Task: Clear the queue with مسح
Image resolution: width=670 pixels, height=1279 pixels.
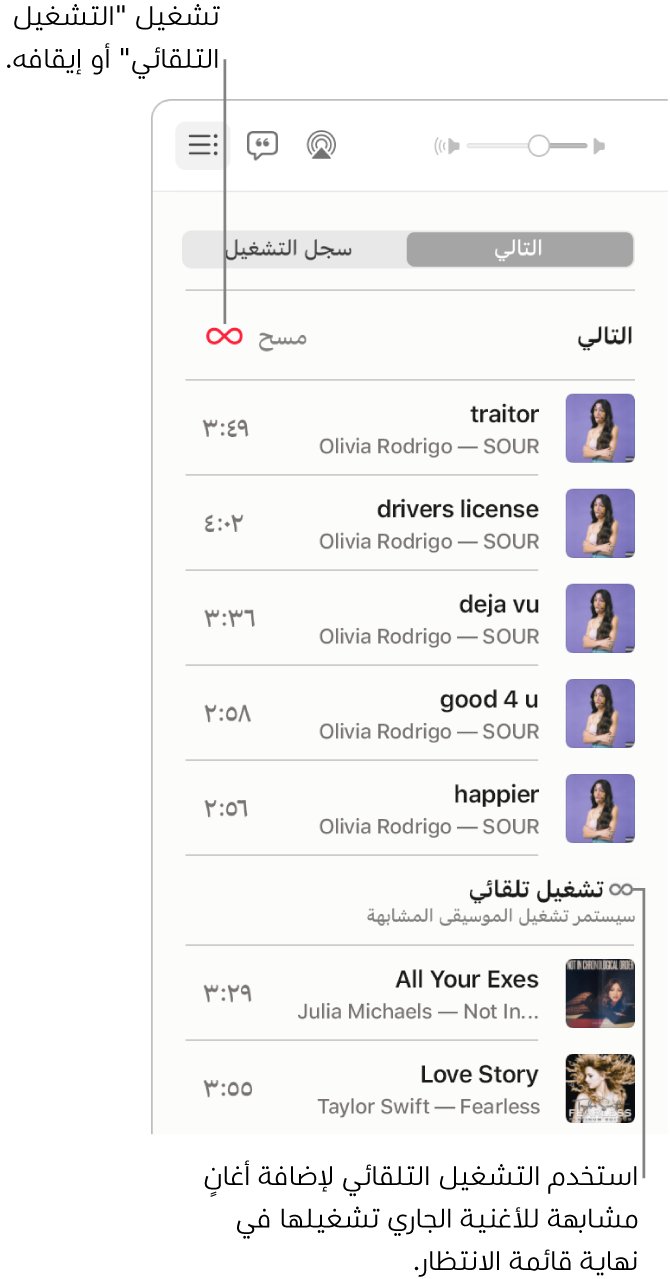Action: [282, 337]
